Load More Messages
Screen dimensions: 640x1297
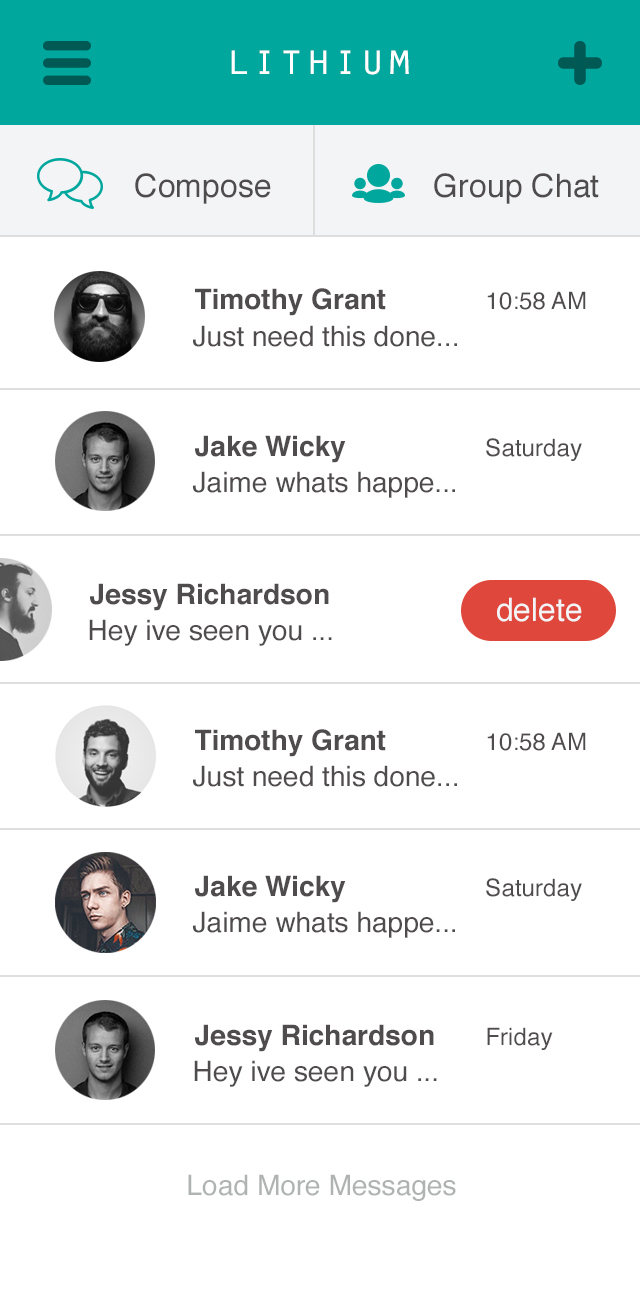click(321, 1186)
